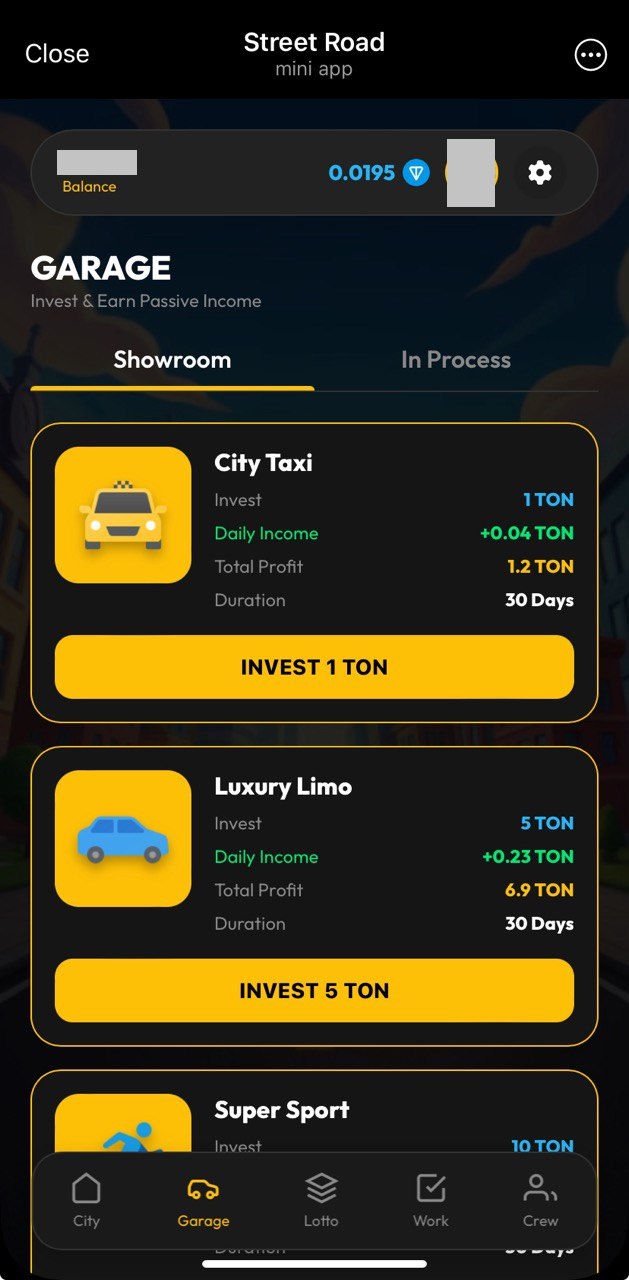Go to the City tab
This screenshot has width=629, height=1280.
[87, 1200]
